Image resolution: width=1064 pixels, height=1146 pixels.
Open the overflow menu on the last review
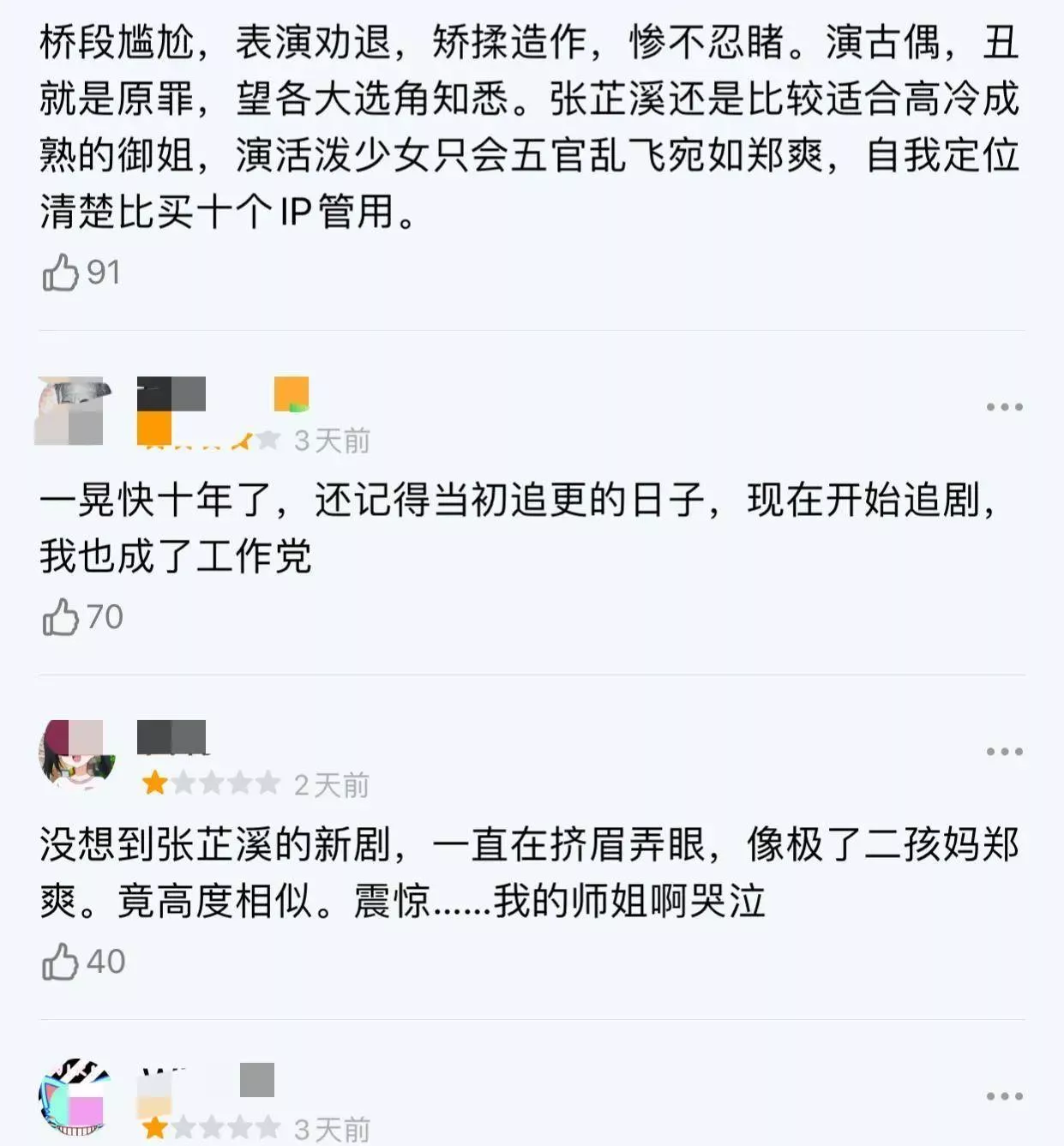[1004, 1096]
